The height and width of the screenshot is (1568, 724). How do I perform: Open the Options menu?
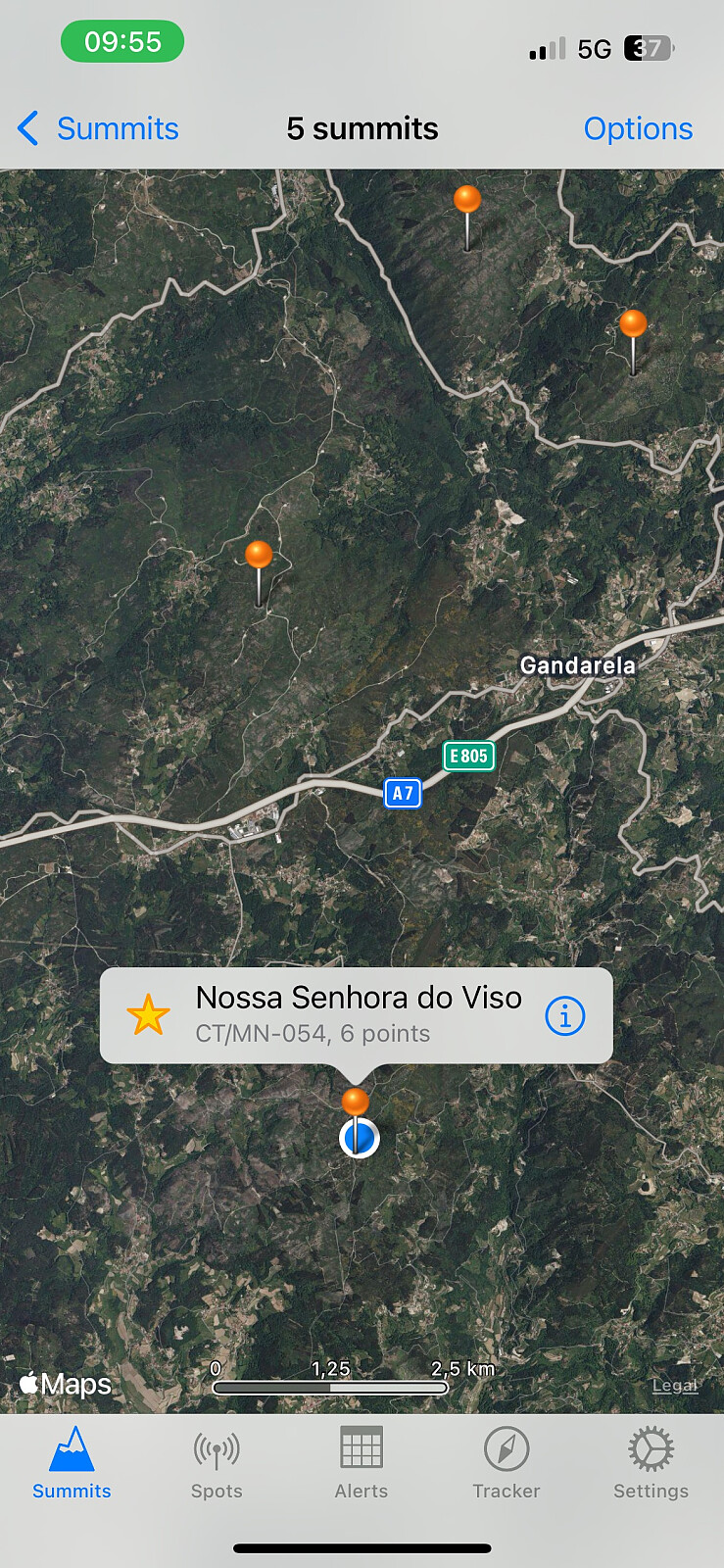tap(638, 128)
